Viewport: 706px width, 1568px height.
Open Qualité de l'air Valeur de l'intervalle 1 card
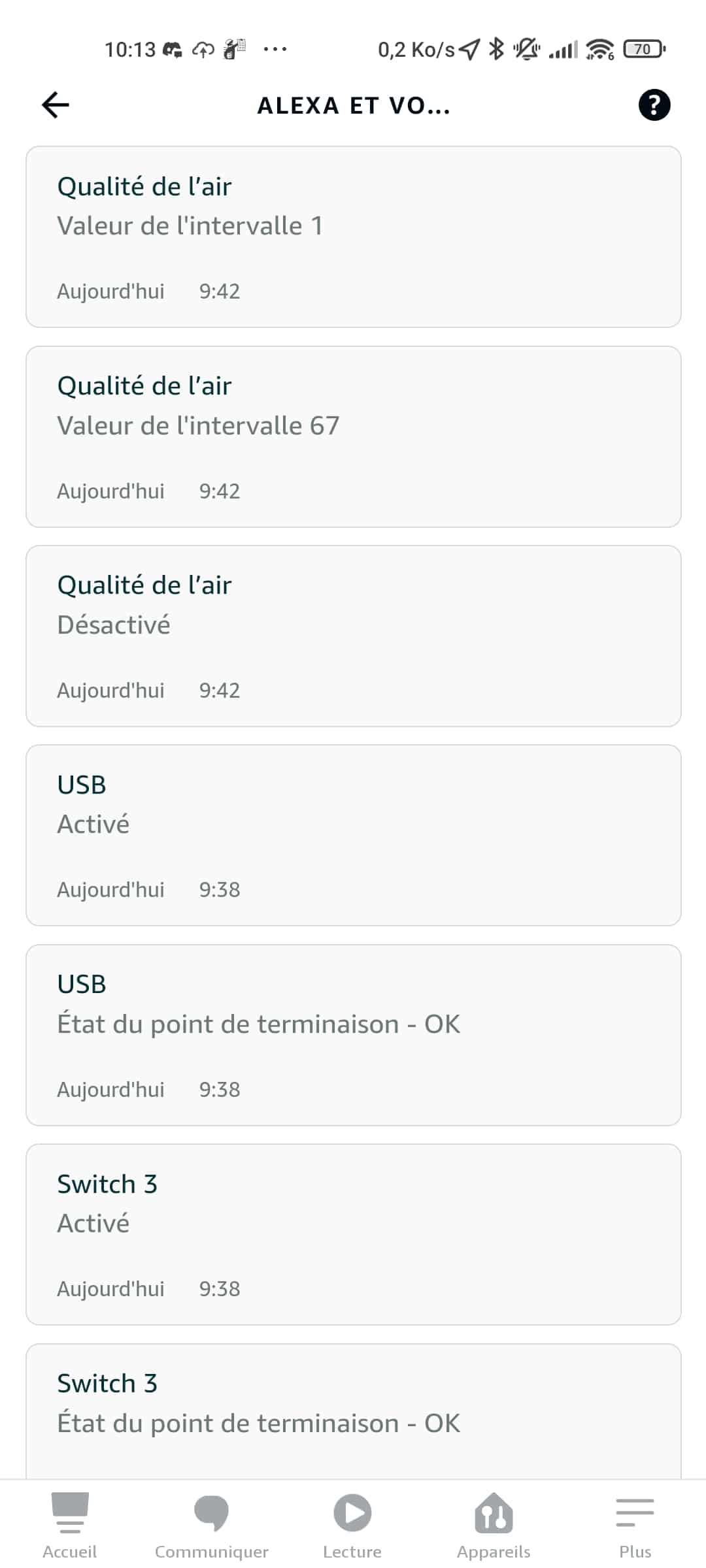354,237
